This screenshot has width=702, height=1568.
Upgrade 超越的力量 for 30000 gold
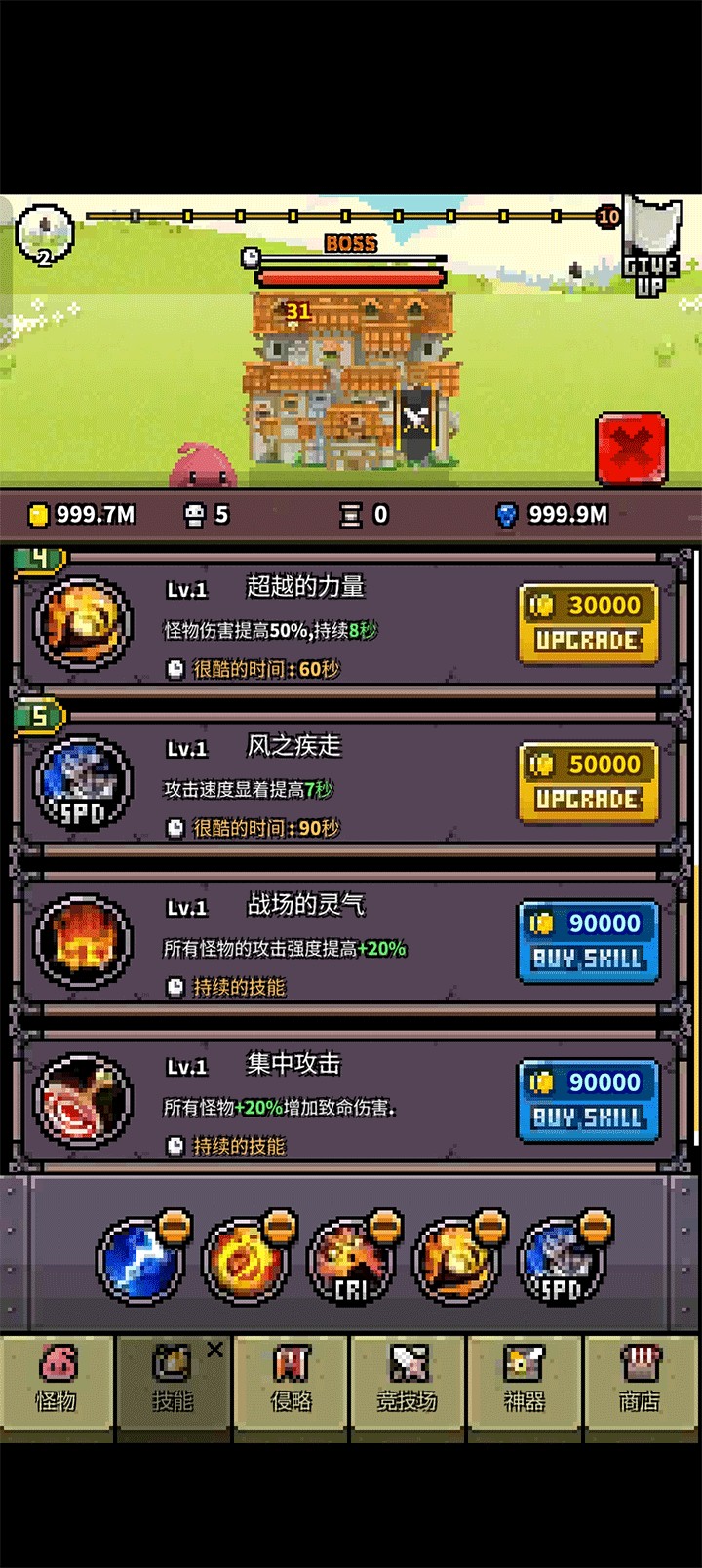pos(588,624)
